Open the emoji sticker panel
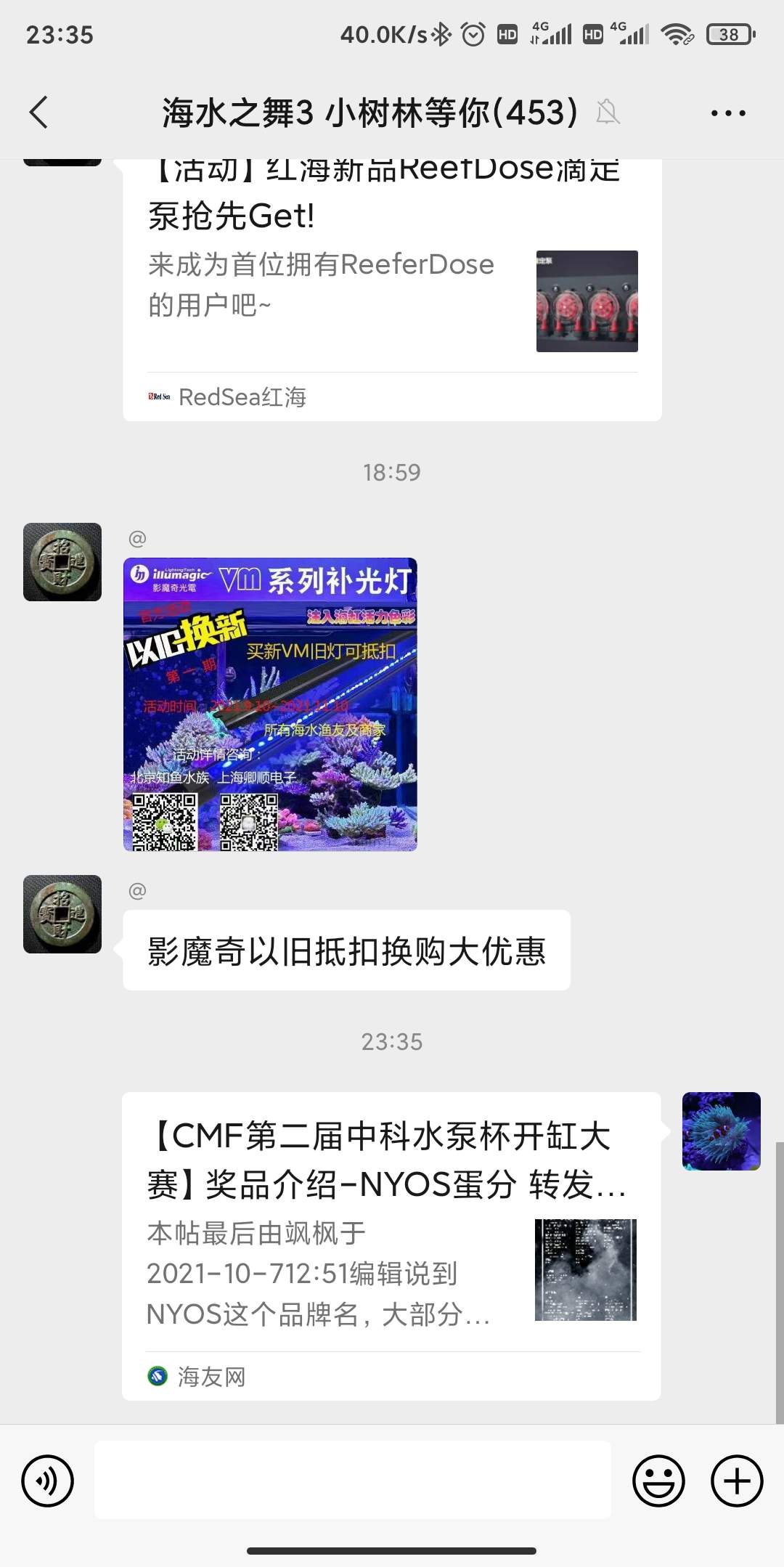 [658, 1481]
